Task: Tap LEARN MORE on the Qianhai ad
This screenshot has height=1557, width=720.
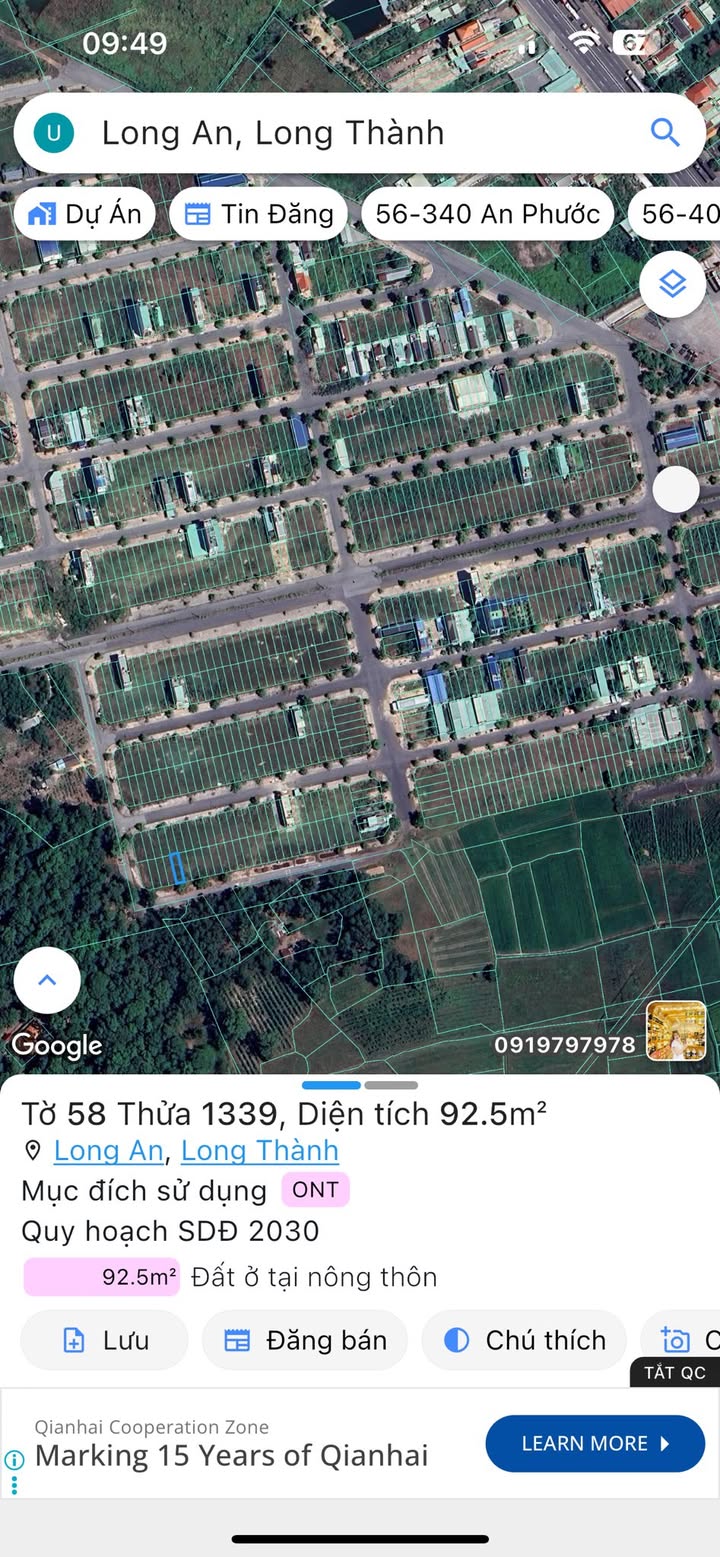Action: 595,1443
